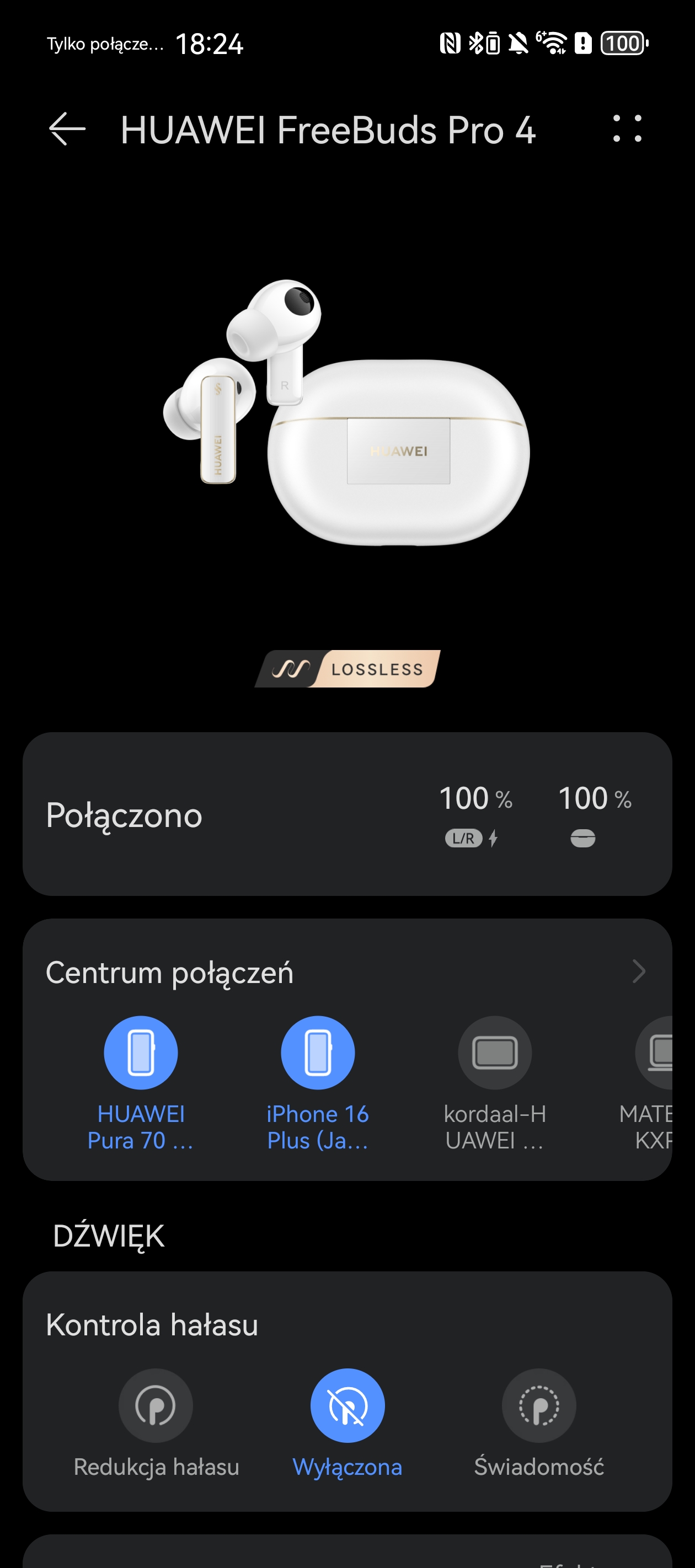Go back using the arrow icon

(67, 129)
